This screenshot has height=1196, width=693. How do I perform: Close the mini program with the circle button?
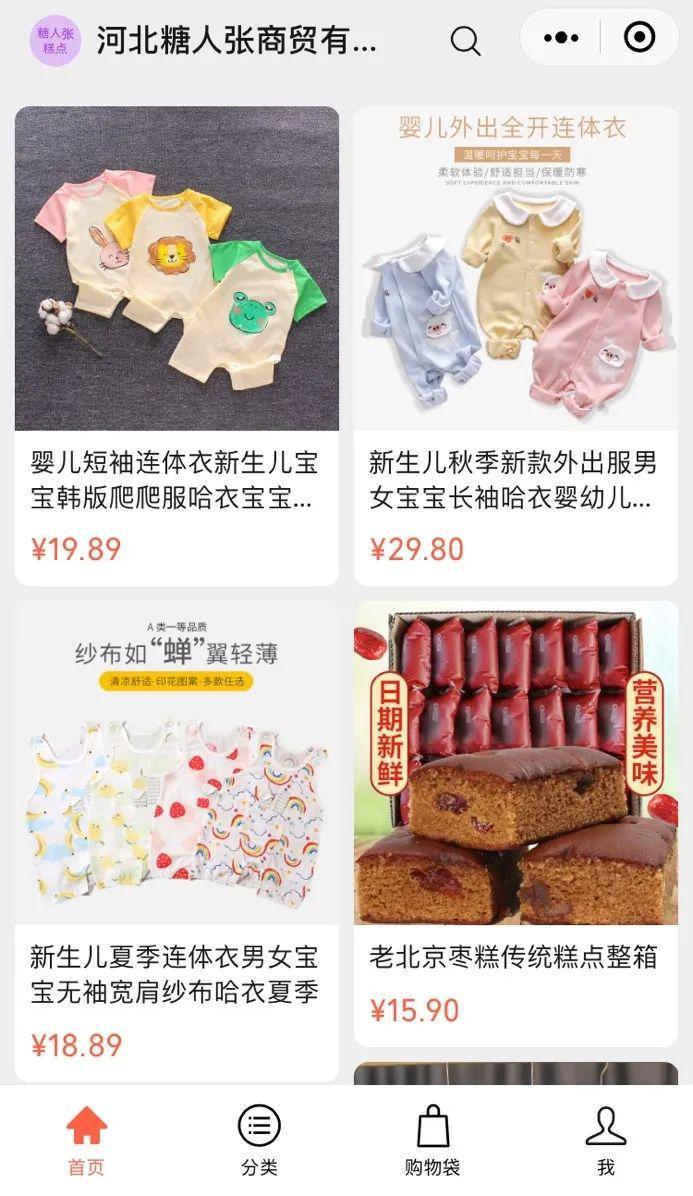coord(639,38)
